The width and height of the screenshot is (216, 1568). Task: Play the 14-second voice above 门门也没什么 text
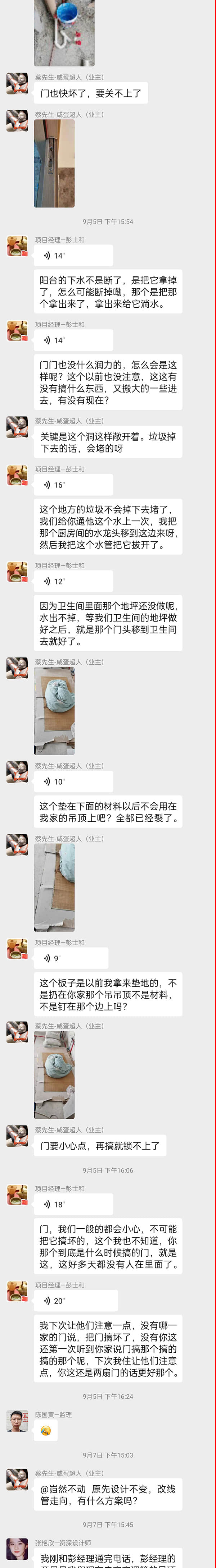point(73,340)
